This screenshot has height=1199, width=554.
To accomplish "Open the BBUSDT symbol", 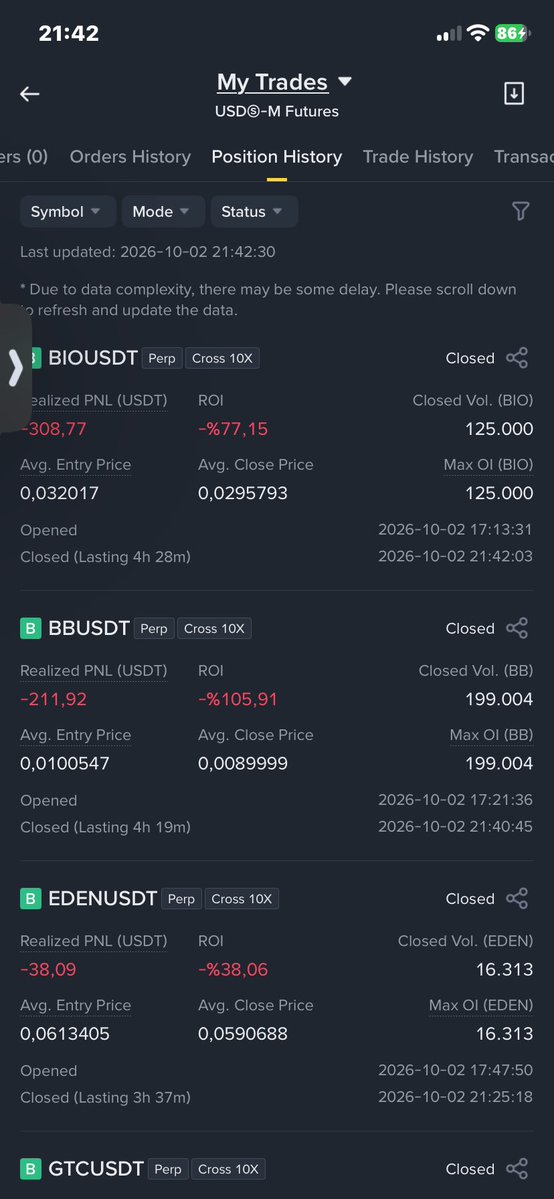I will coord(89,629).
